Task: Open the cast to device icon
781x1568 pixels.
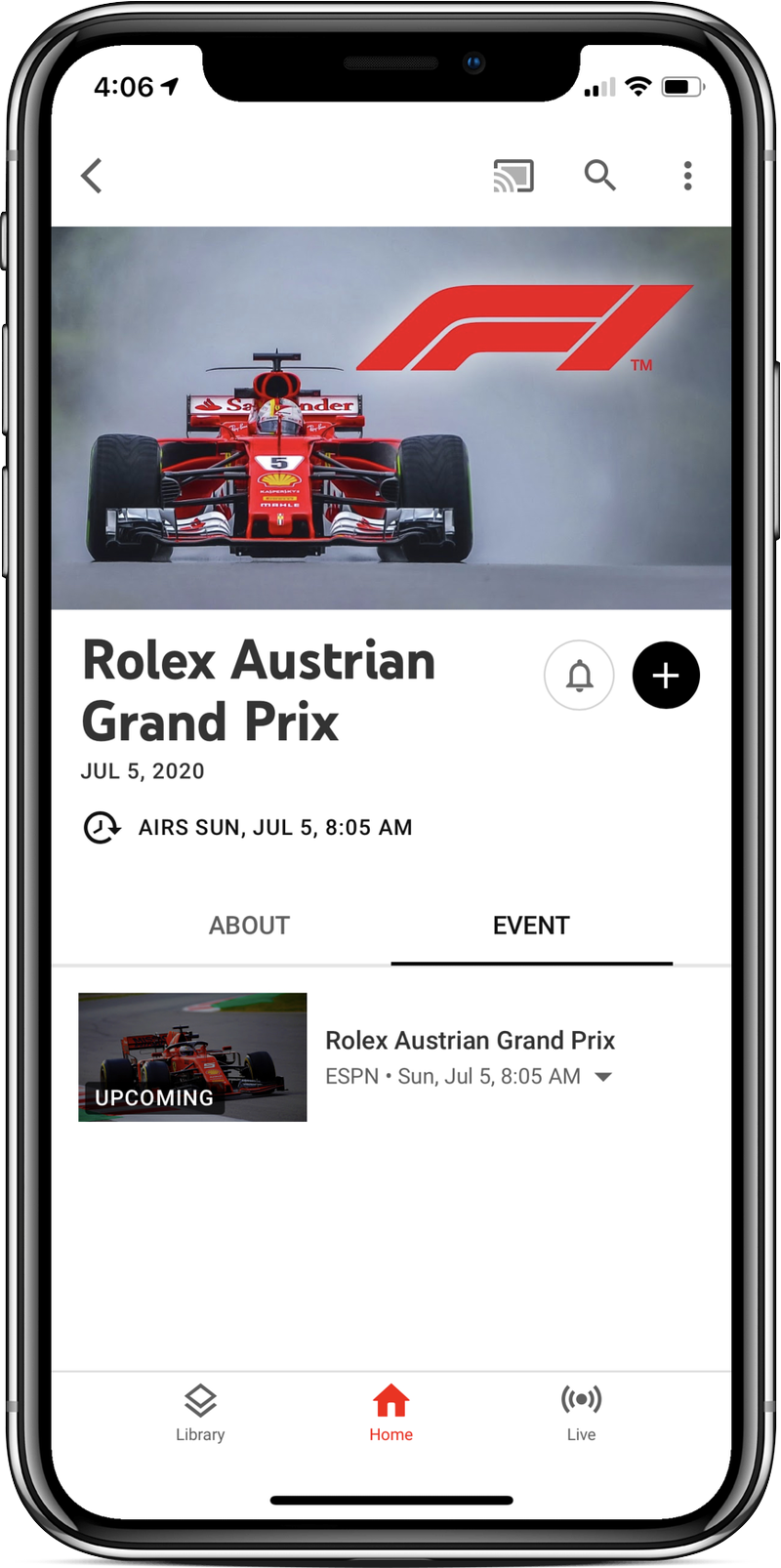Action: (514, 176)
